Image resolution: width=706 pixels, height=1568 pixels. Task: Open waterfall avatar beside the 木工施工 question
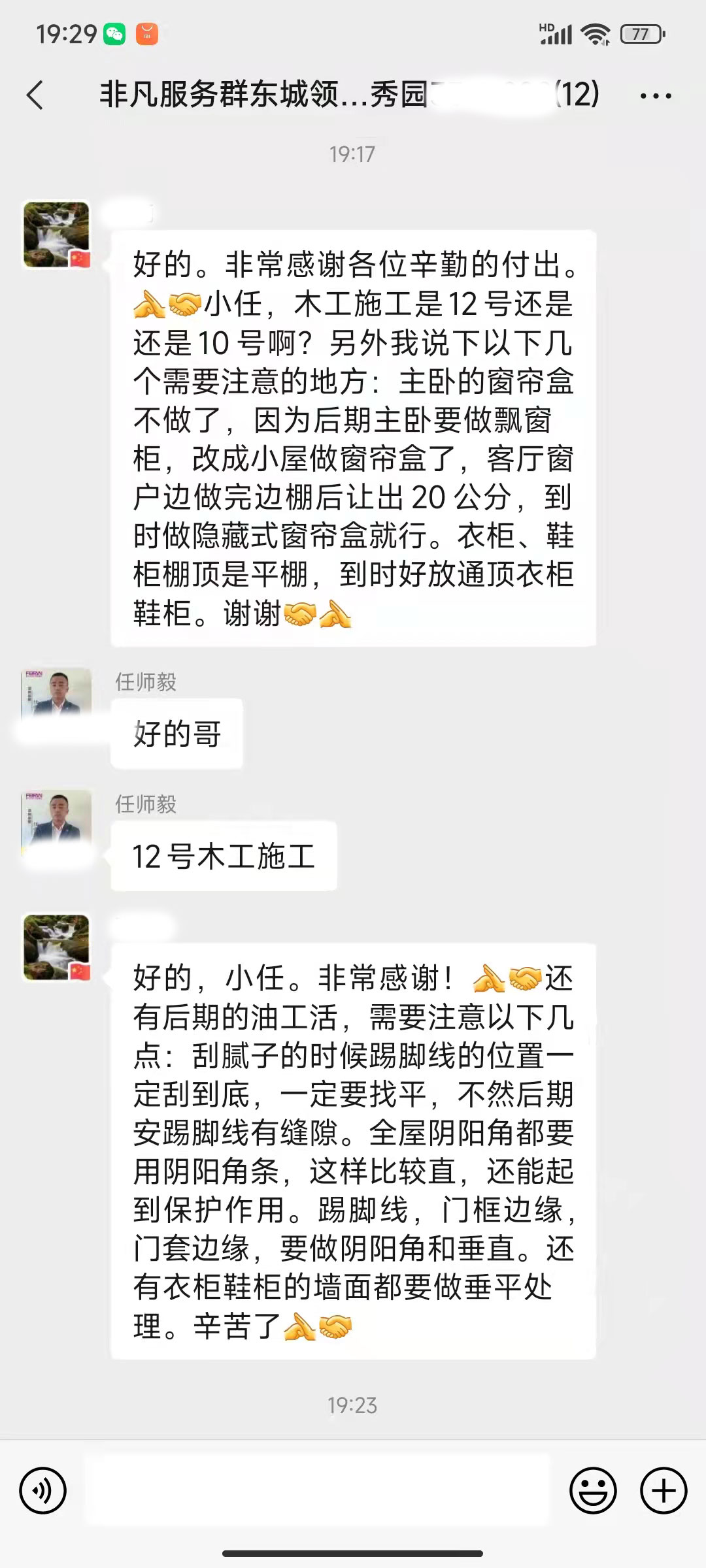pos(57,235)
